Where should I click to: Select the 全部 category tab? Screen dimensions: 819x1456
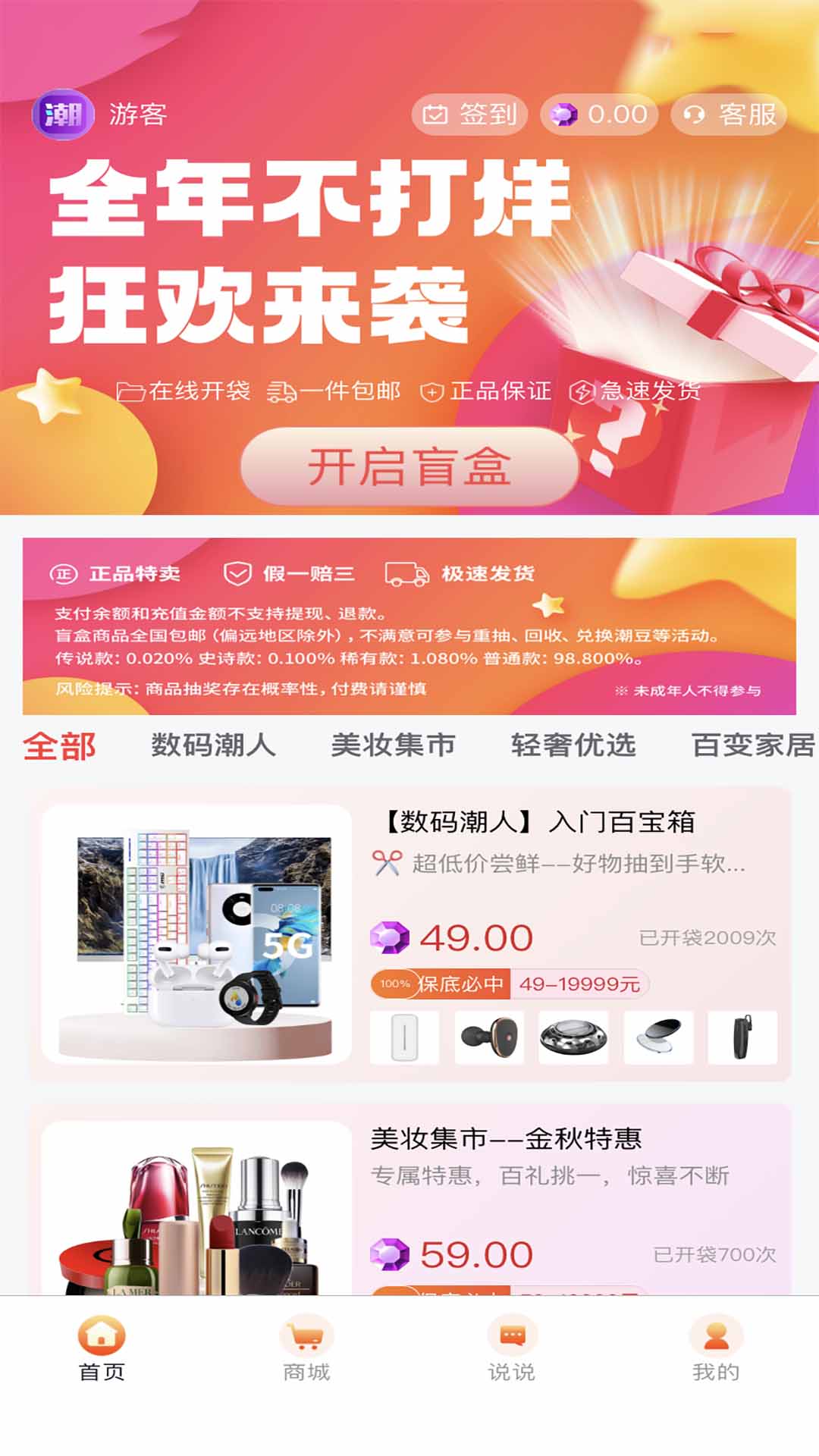[x=59, y=746]
